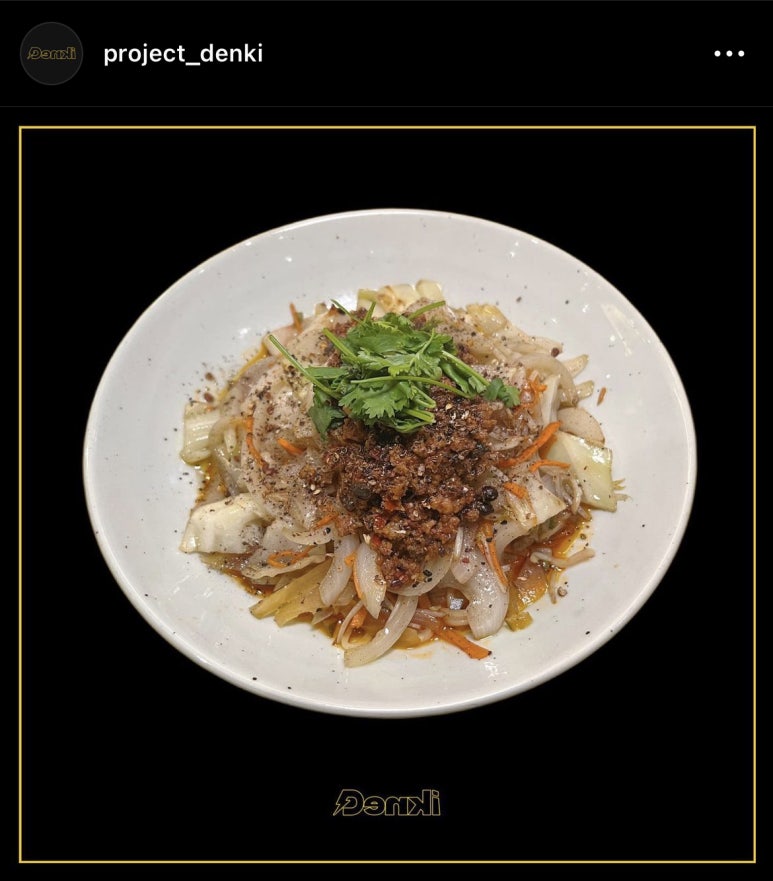The height and width of the screenshot is (881, 773).
Task: Tap the project_denki username
Action: tap(183, 54)
